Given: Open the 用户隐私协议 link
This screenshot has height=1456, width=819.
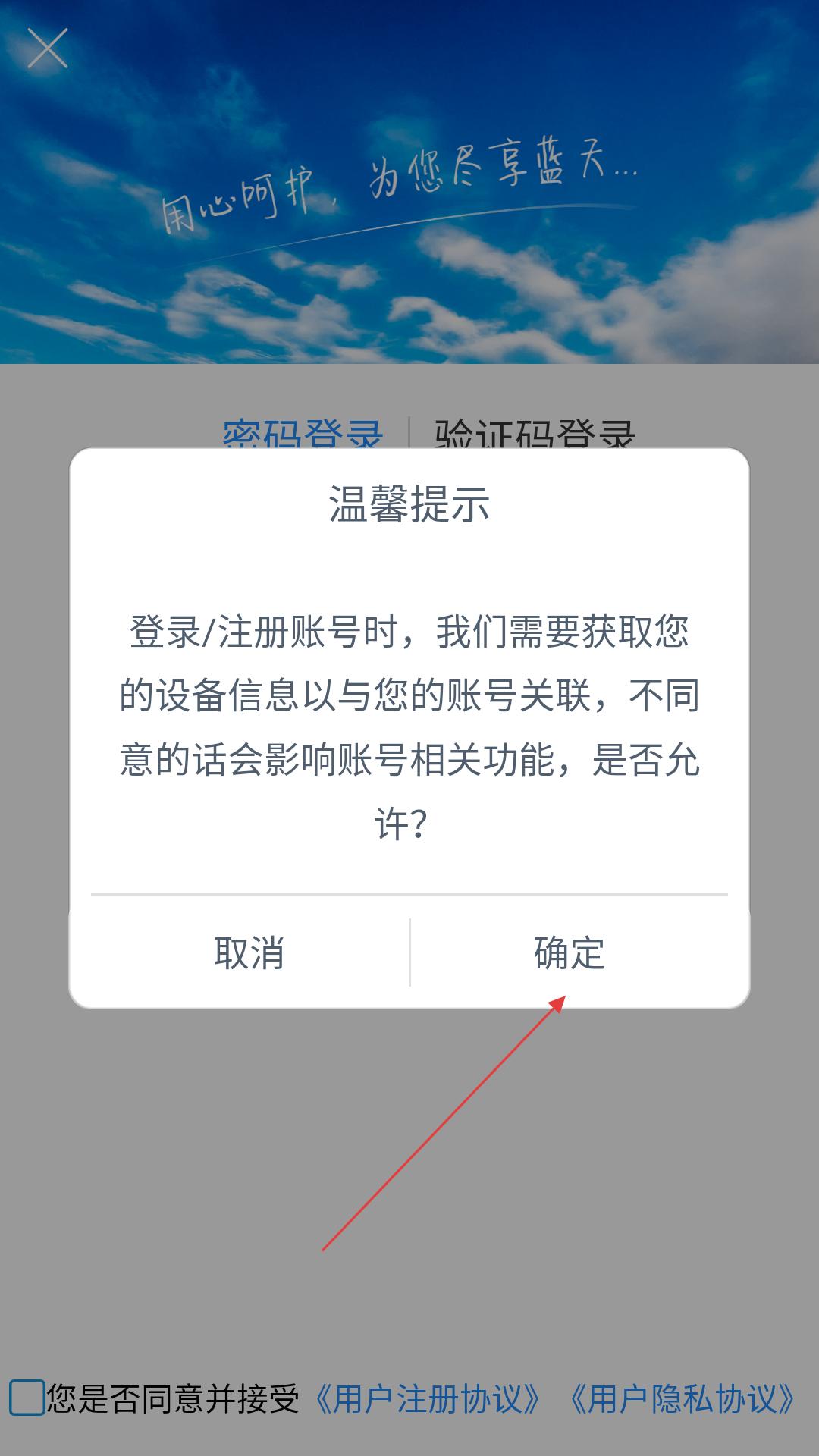Looking at the screenshot, I should pos(682,1398).
